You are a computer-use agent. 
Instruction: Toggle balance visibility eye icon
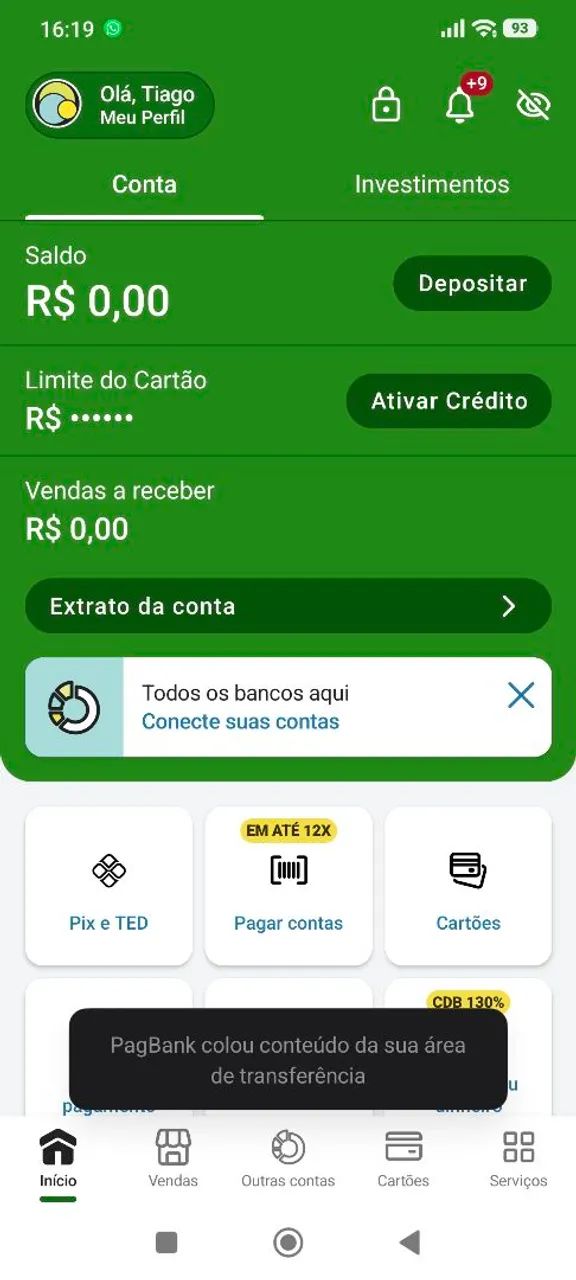point(534,105)
